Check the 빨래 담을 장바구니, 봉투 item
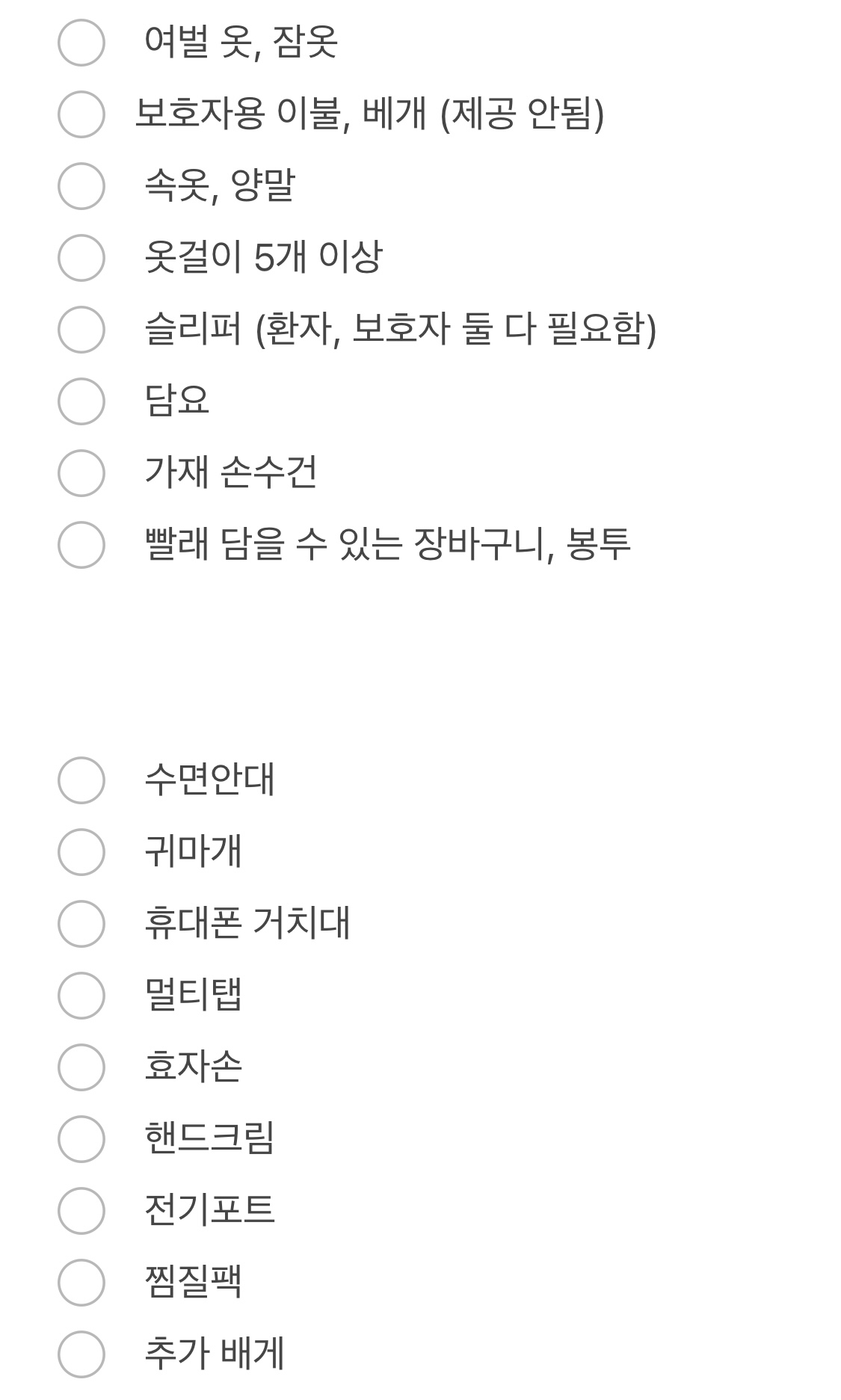841x1400 pixels. (81, 545)
